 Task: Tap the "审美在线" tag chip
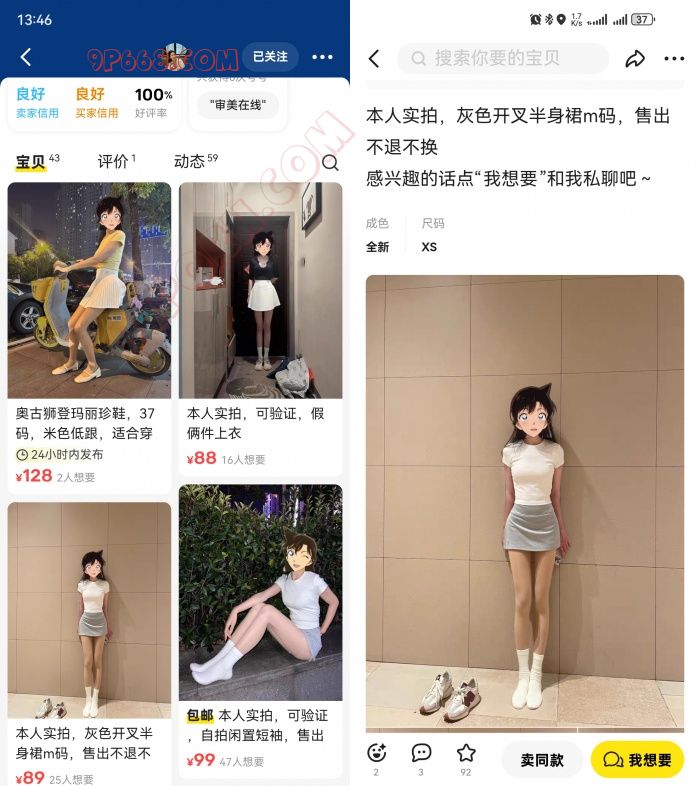coord(237,104)
